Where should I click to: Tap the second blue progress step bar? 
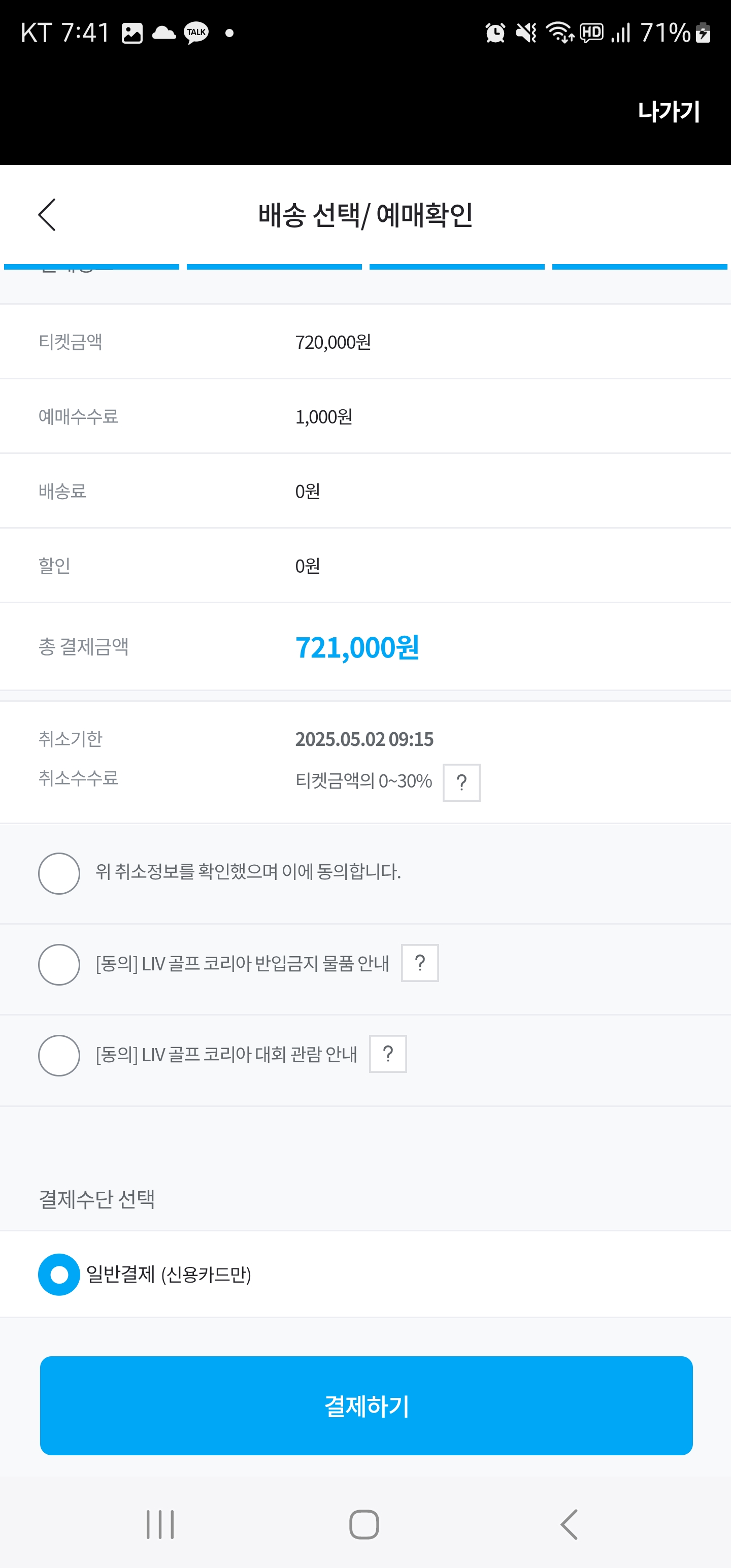coord(274,266)
